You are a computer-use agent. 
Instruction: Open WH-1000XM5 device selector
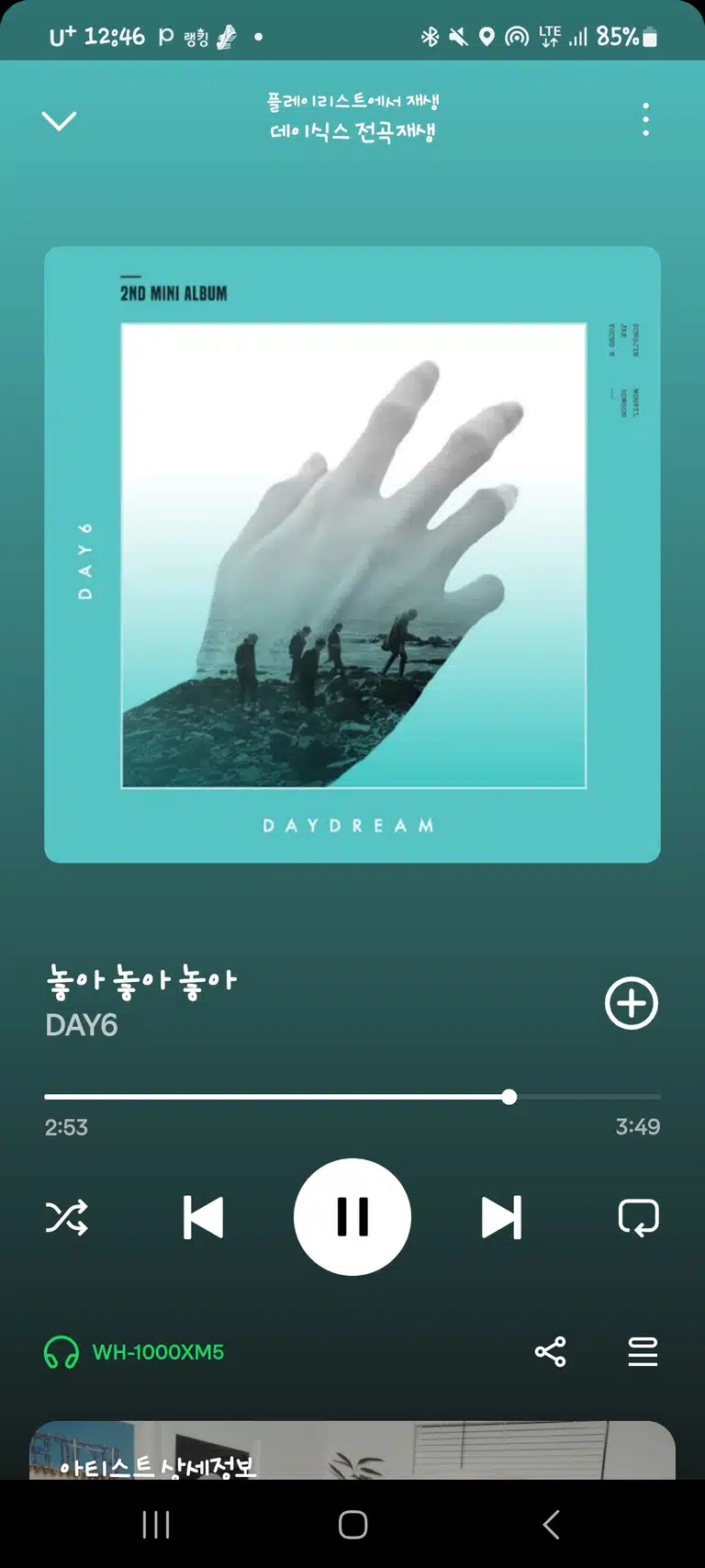134,1352
